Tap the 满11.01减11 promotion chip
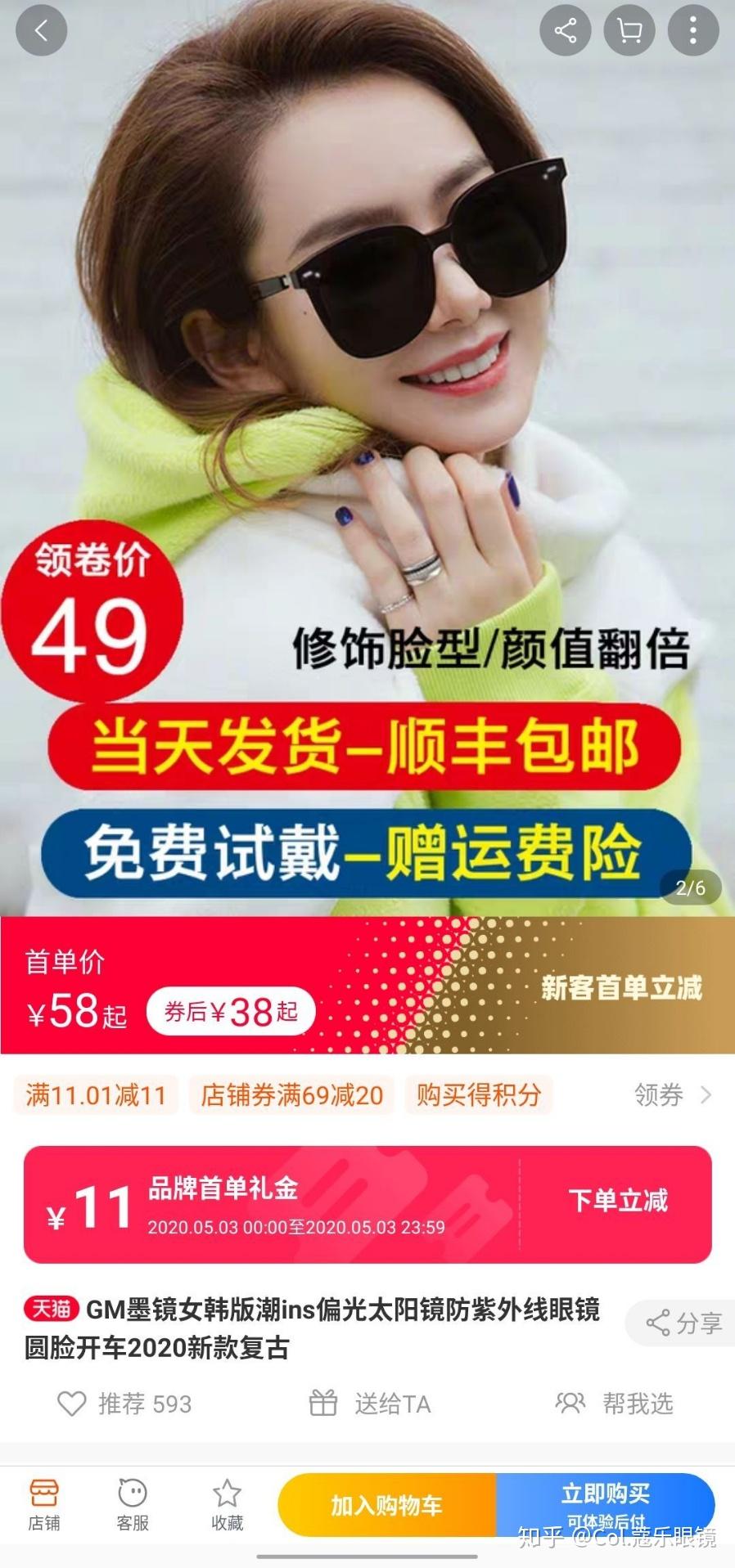Image resolution: width=735 pixels, height=1568 pixels. (x=96, y=1094)
